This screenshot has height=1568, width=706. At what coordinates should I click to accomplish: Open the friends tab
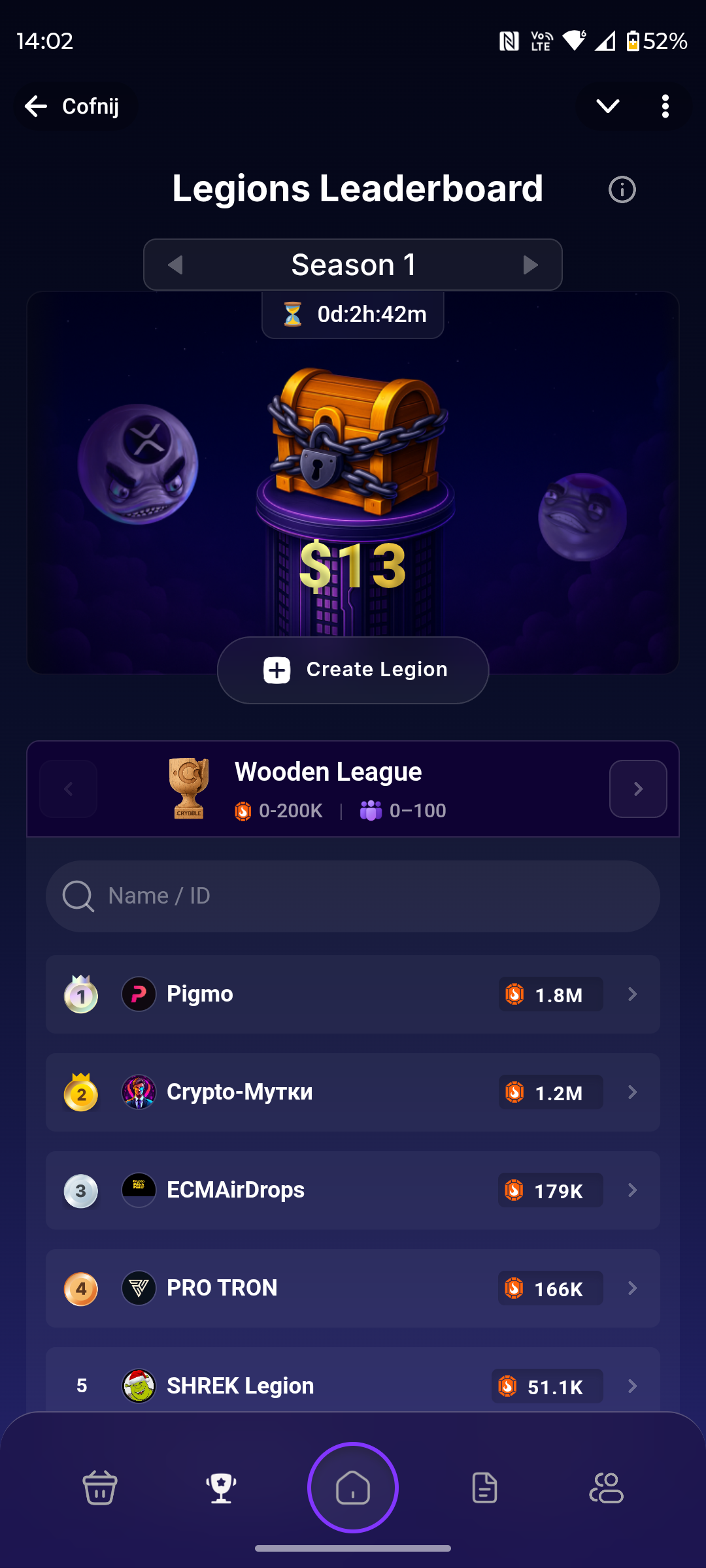point(606,1488)
